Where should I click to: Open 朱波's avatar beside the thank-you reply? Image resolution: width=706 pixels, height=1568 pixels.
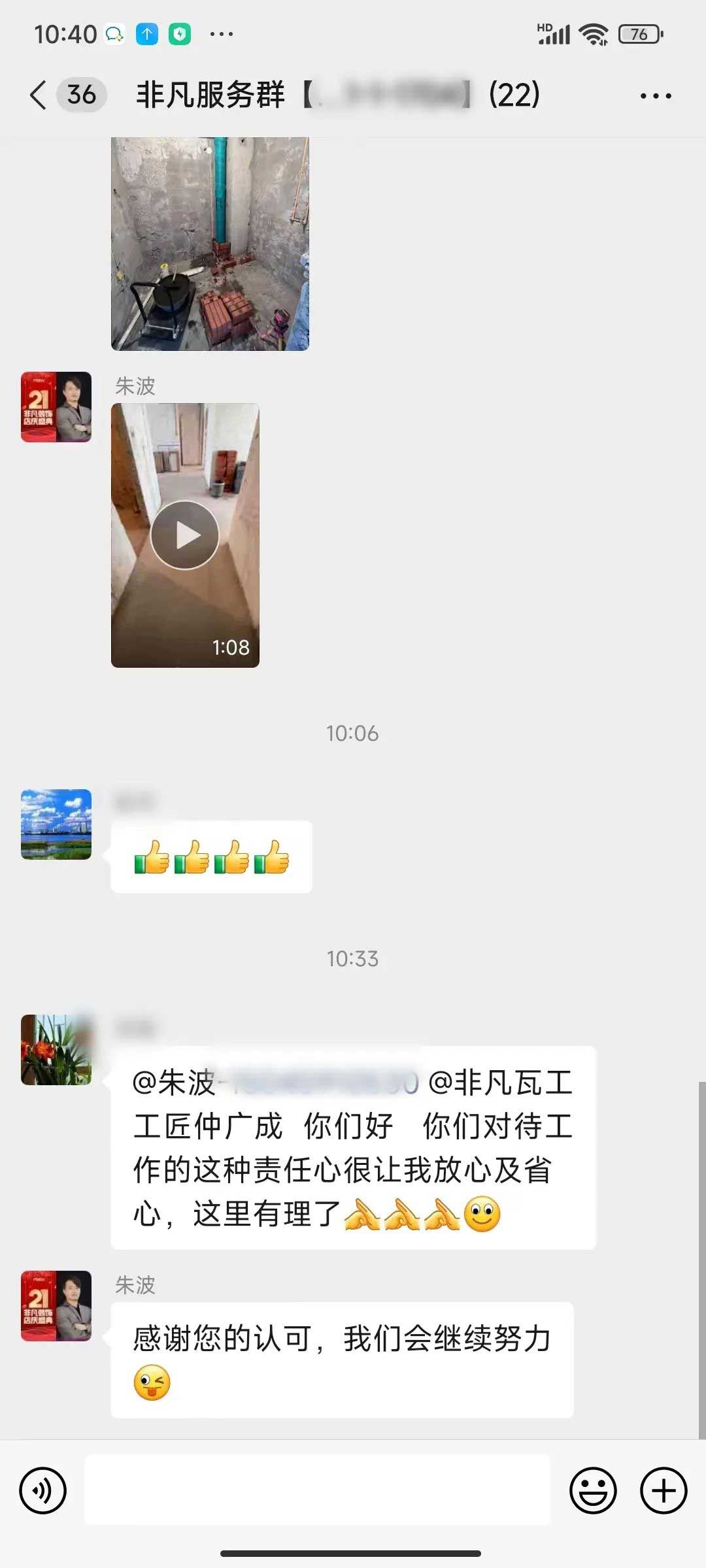pyautogui.click(x=56, y=1306)
